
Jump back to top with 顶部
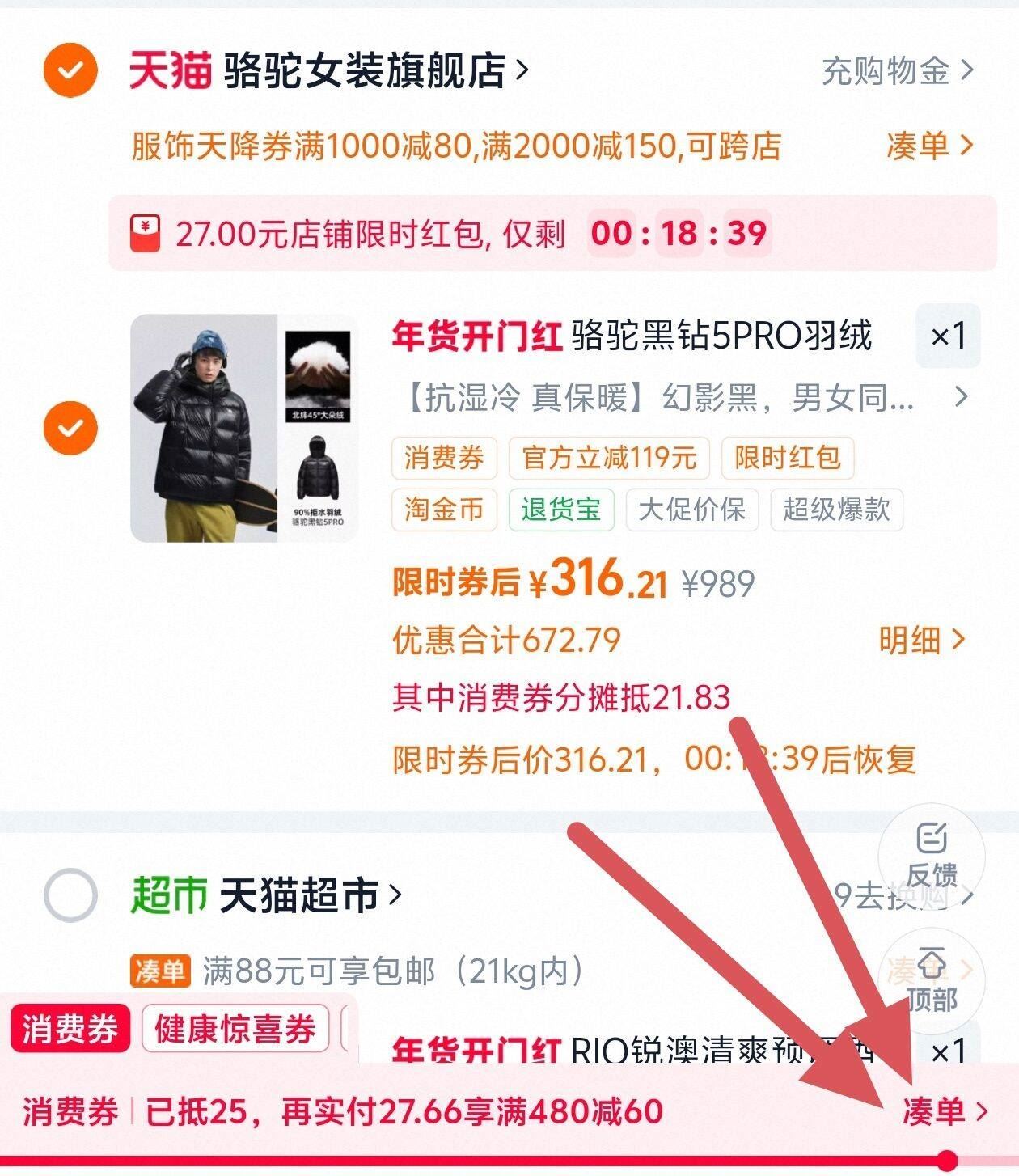(x=932, y=979)
